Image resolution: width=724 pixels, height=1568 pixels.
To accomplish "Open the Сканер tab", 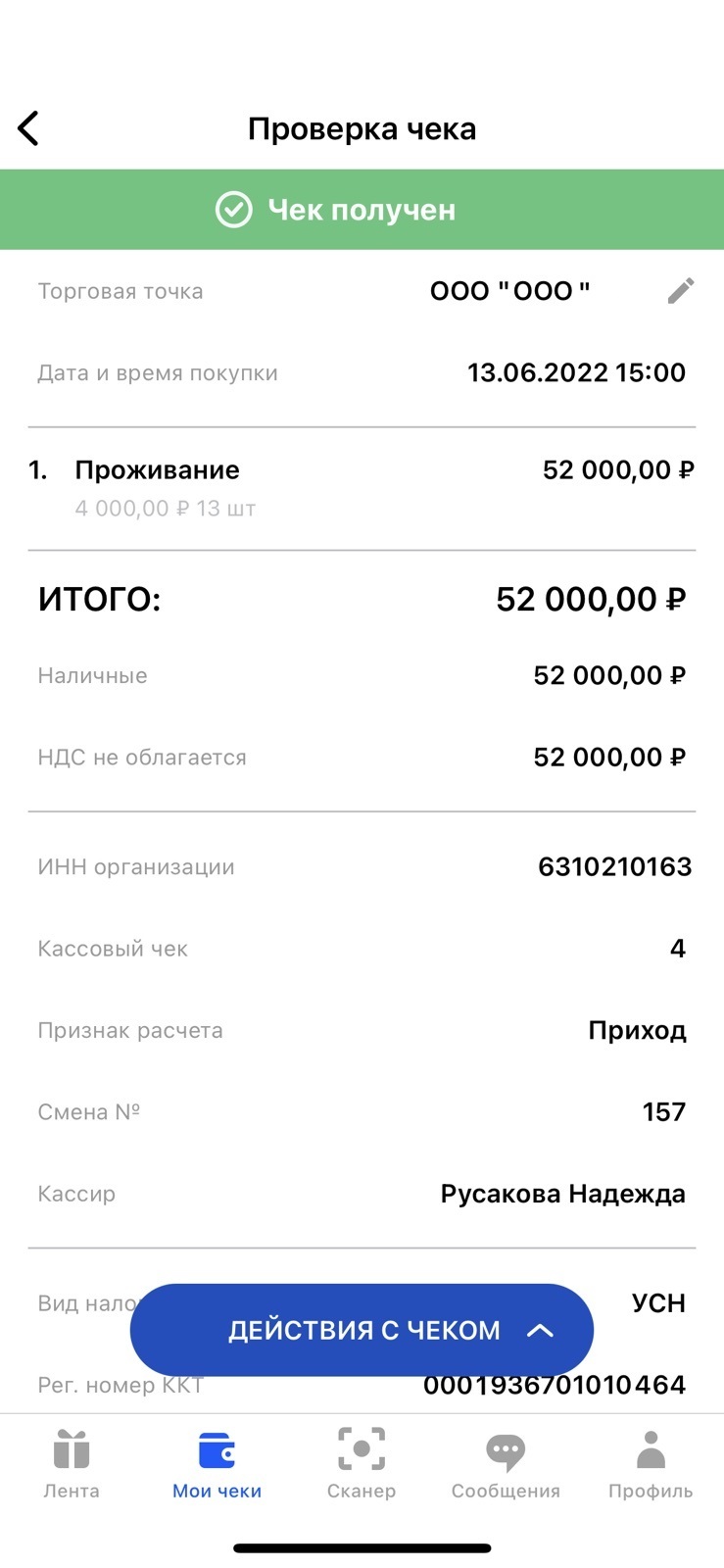I will 362,1465.
